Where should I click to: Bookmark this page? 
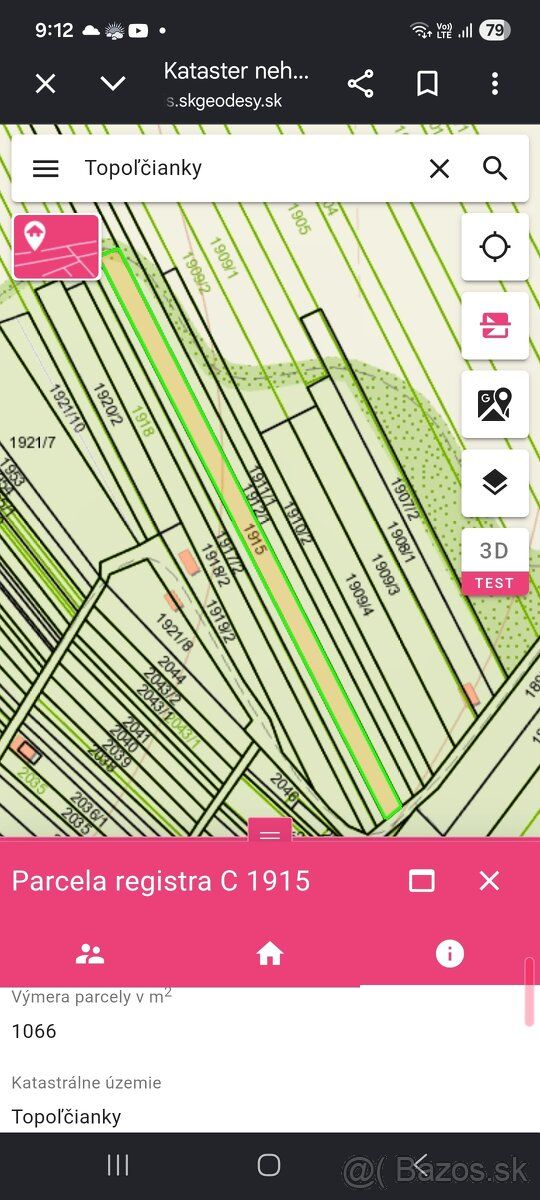pos(427,84)
